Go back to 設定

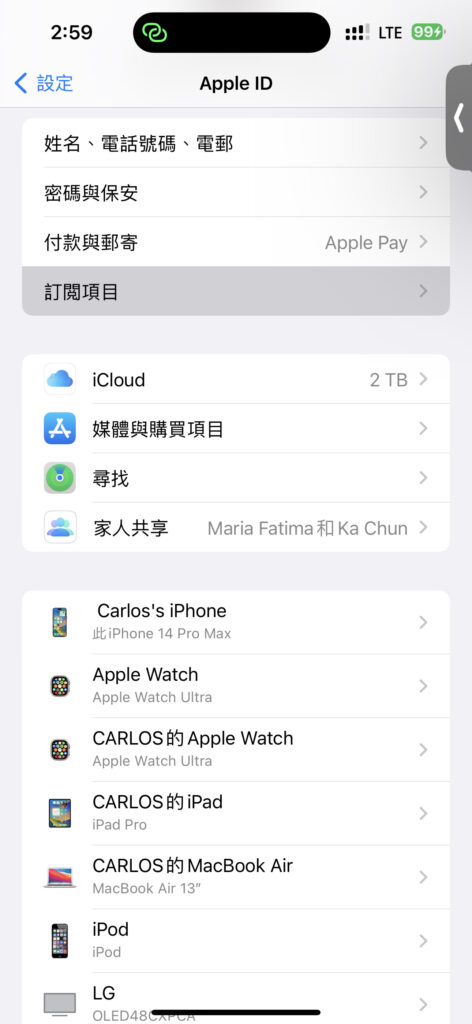pyautogui.click(x=43, y=84)
